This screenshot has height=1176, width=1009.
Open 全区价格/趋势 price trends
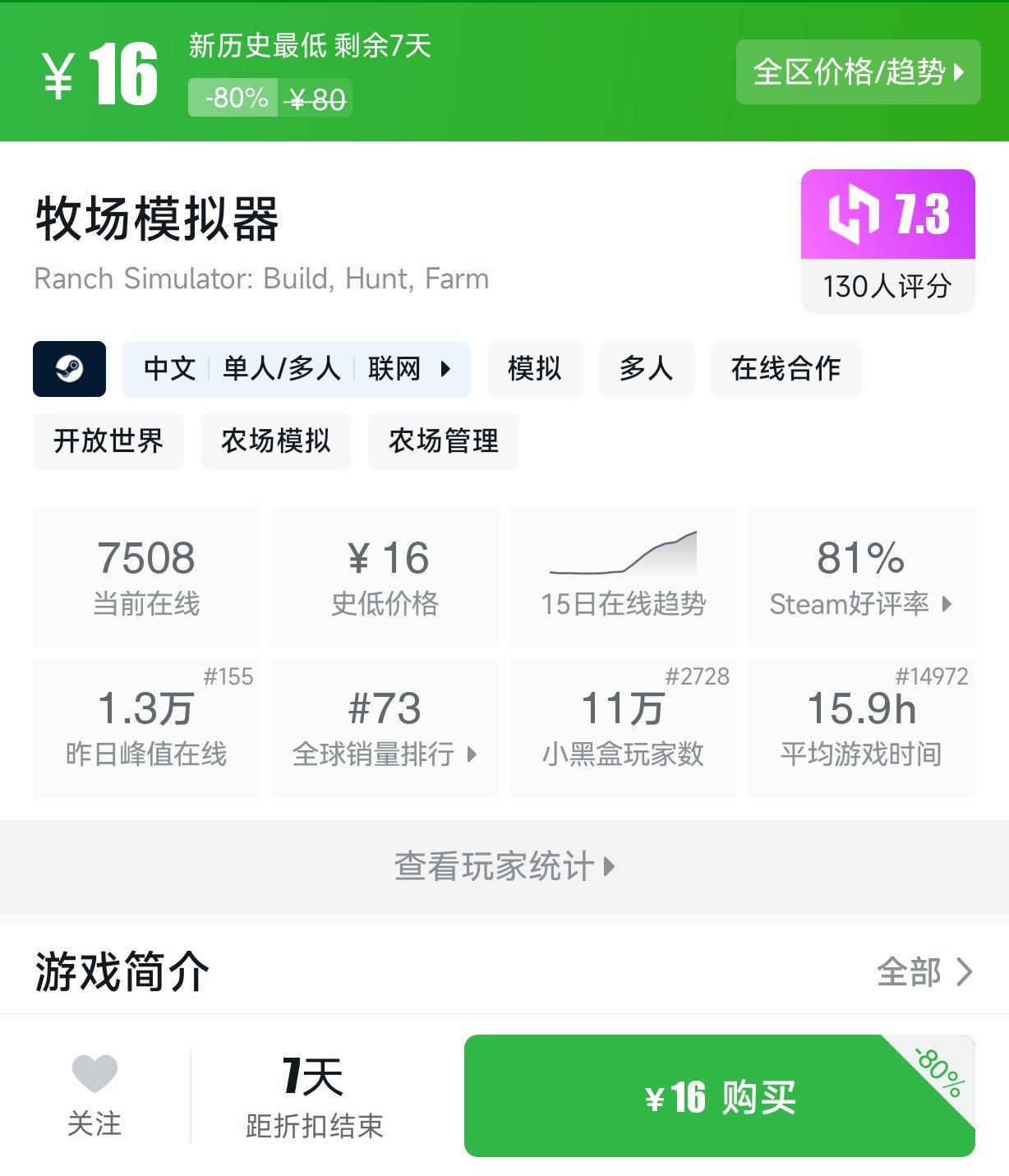tap(857, 72)
